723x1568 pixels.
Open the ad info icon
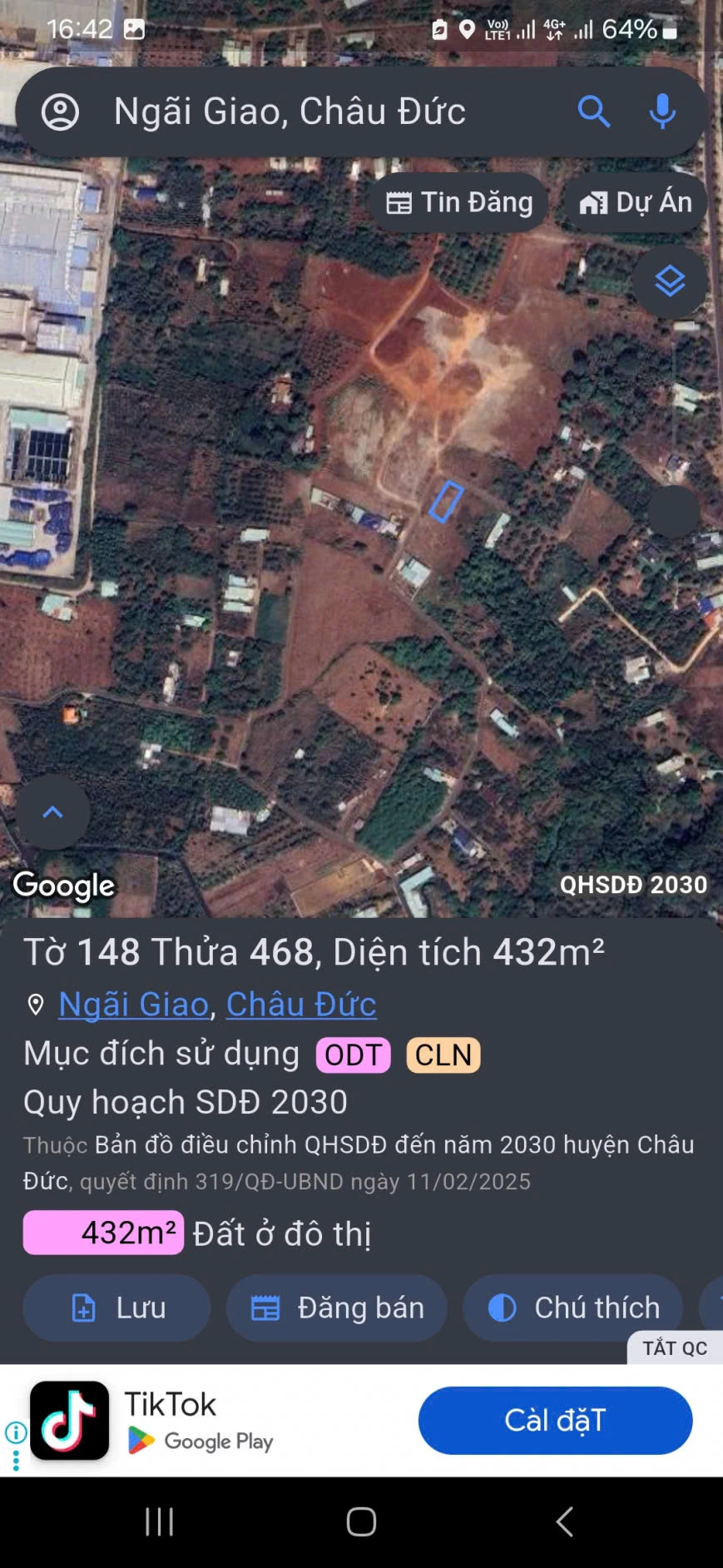pos(16,1432)
